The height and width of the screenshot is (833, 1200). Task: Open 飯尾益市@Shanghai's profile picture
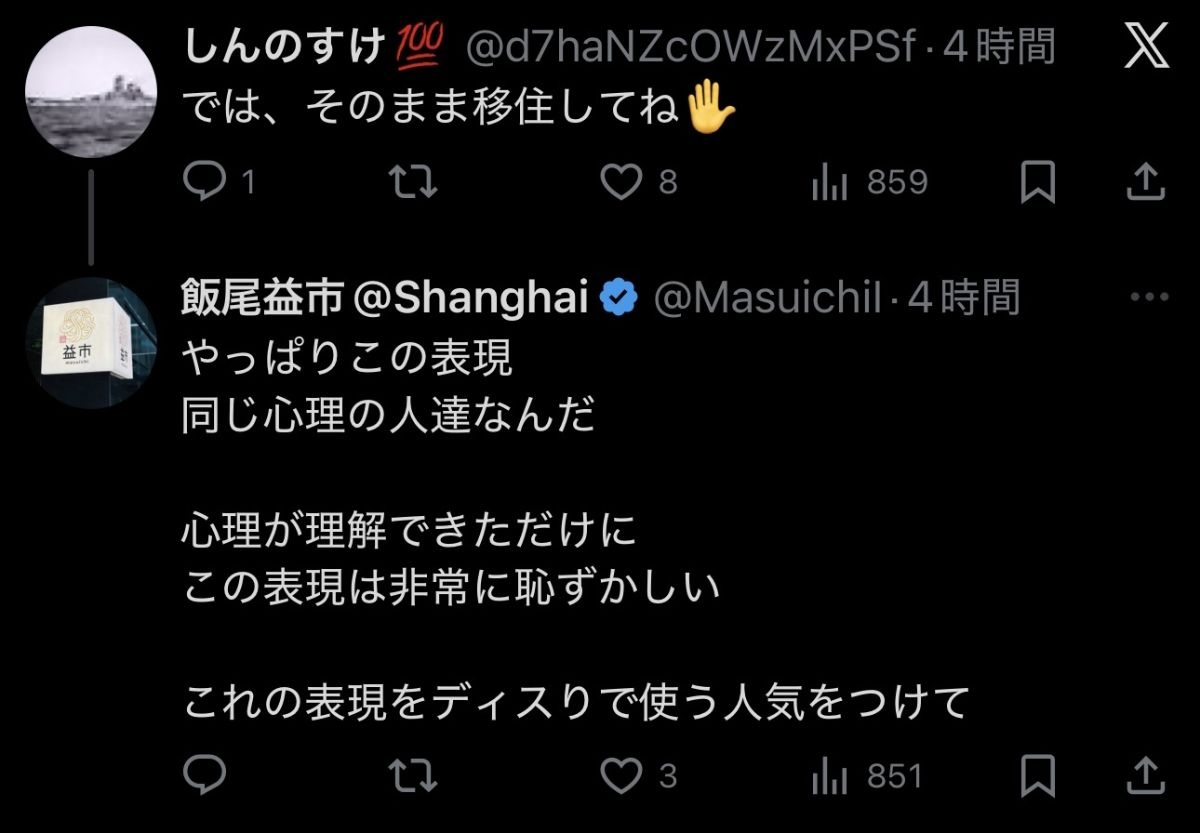point(90,343)
